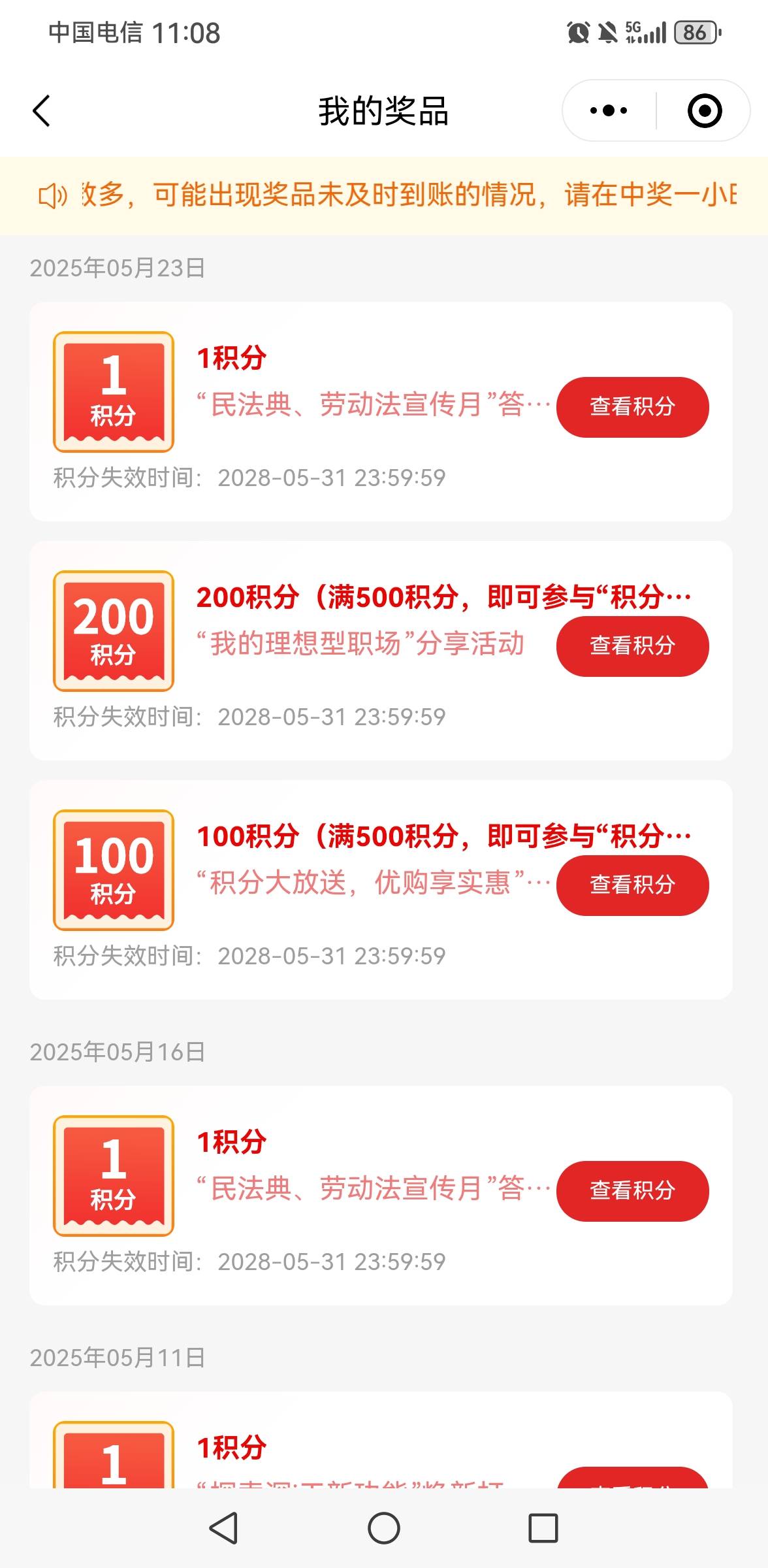Open the scrolling notice banner about prize delays
Image resolution: width=768 pixels, height=1568 pixels.
click(384, 195)
